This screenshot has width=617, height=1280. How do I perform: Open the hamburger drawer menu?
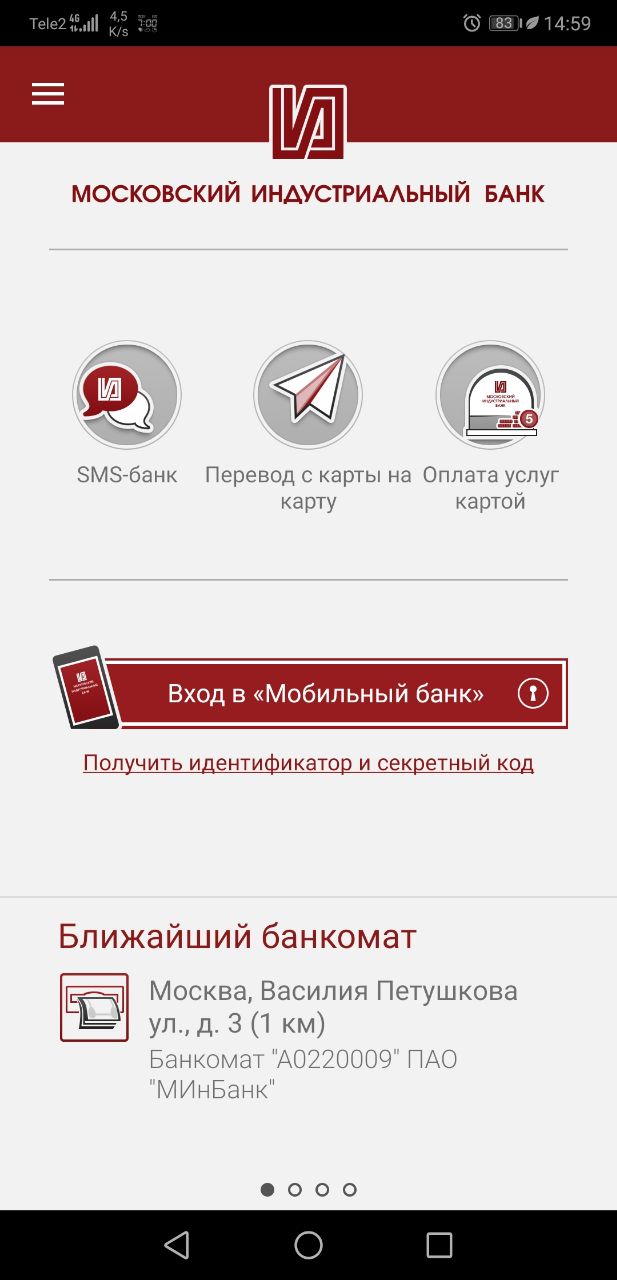(48, 94)
